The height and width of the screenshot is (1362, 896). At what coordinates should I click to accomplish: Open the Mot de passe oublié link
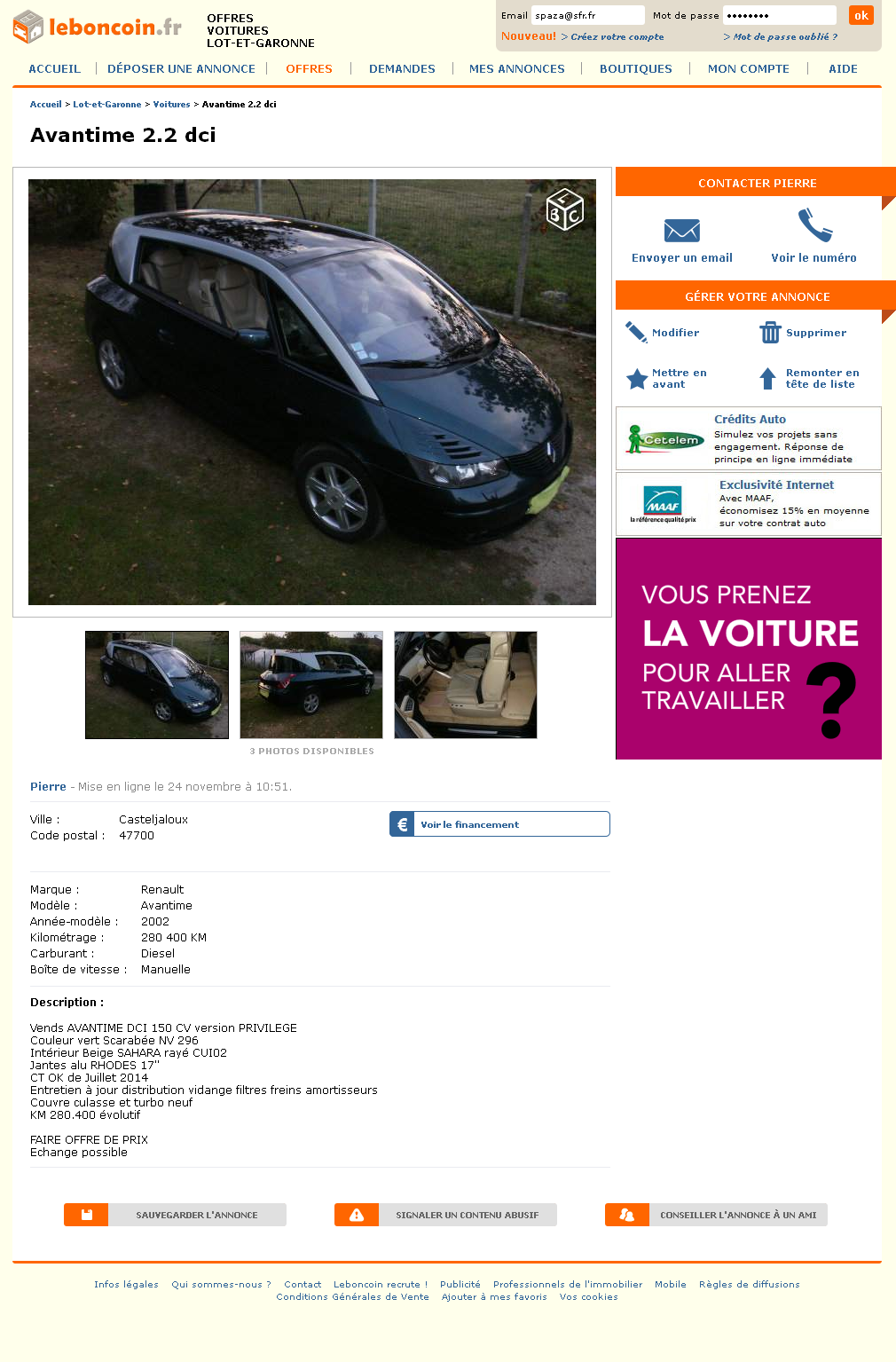pyautogui.click(x=781, y=37)
